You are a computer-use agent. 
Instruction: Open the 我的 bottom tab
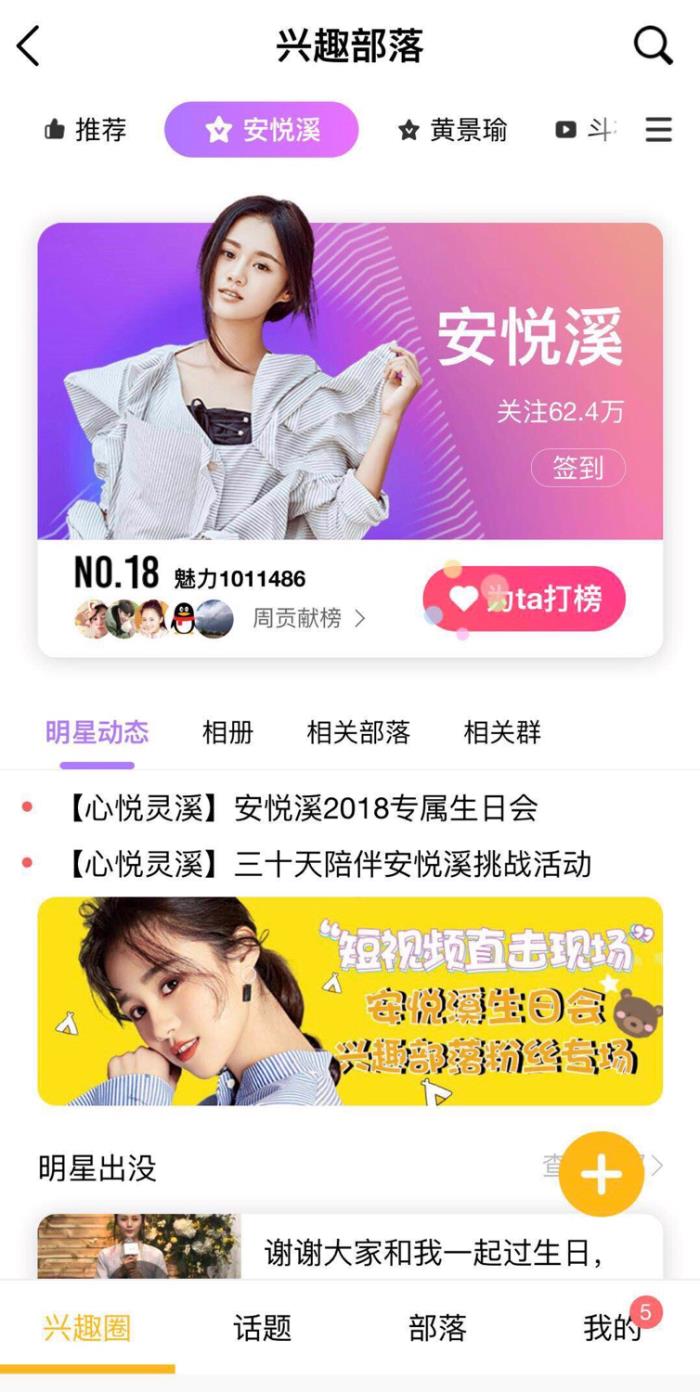[x=611, y=1328]
